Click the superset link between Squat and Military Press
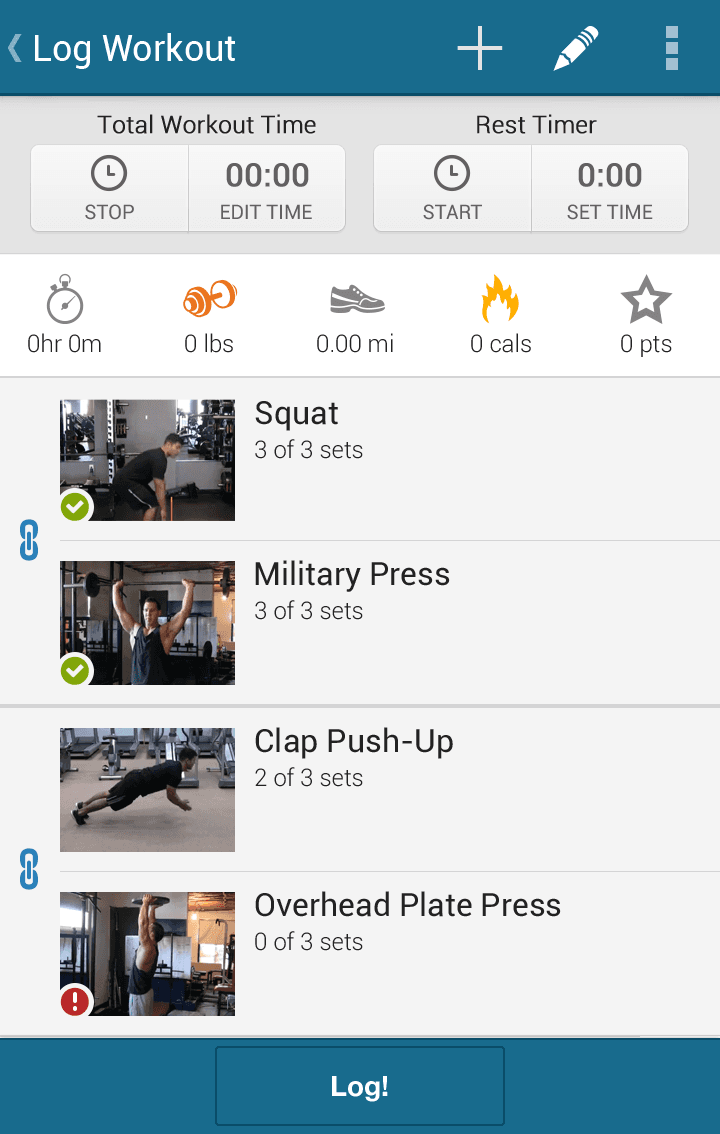 [28, 541]
